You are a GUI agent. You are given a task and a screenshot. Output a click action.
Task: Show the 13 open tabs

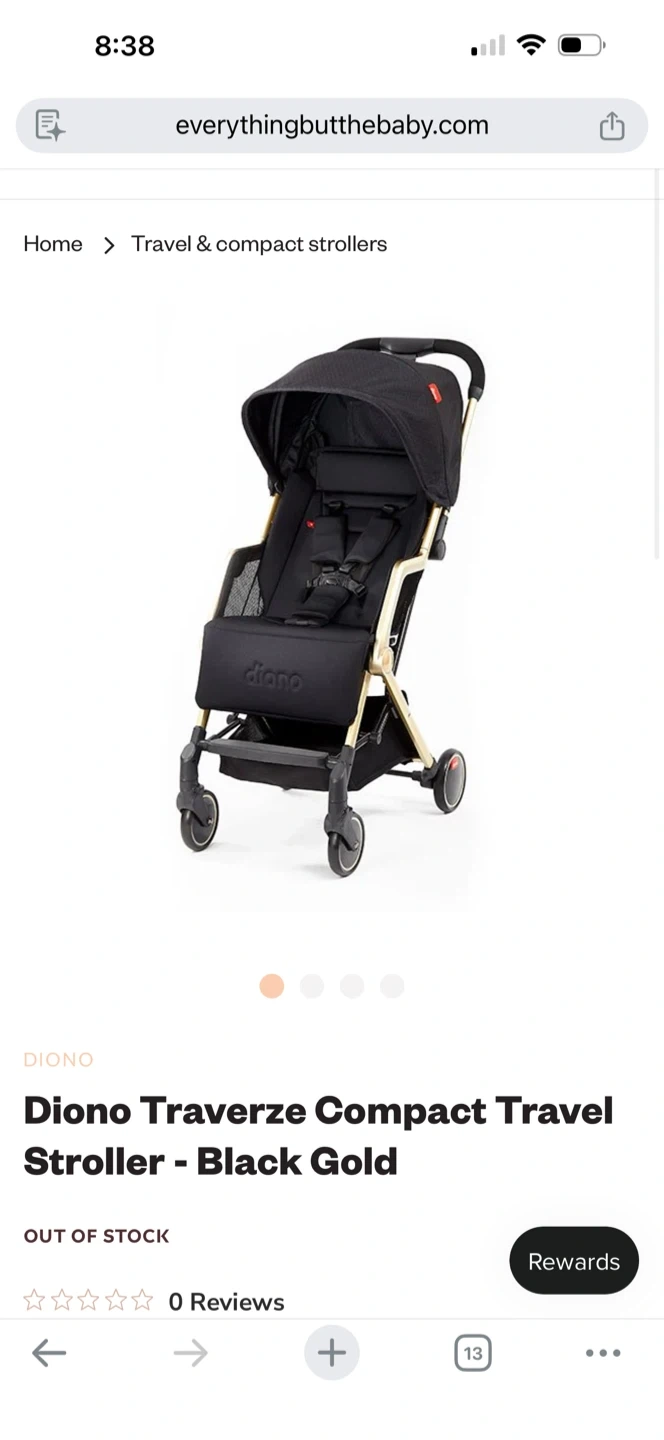472,1354
